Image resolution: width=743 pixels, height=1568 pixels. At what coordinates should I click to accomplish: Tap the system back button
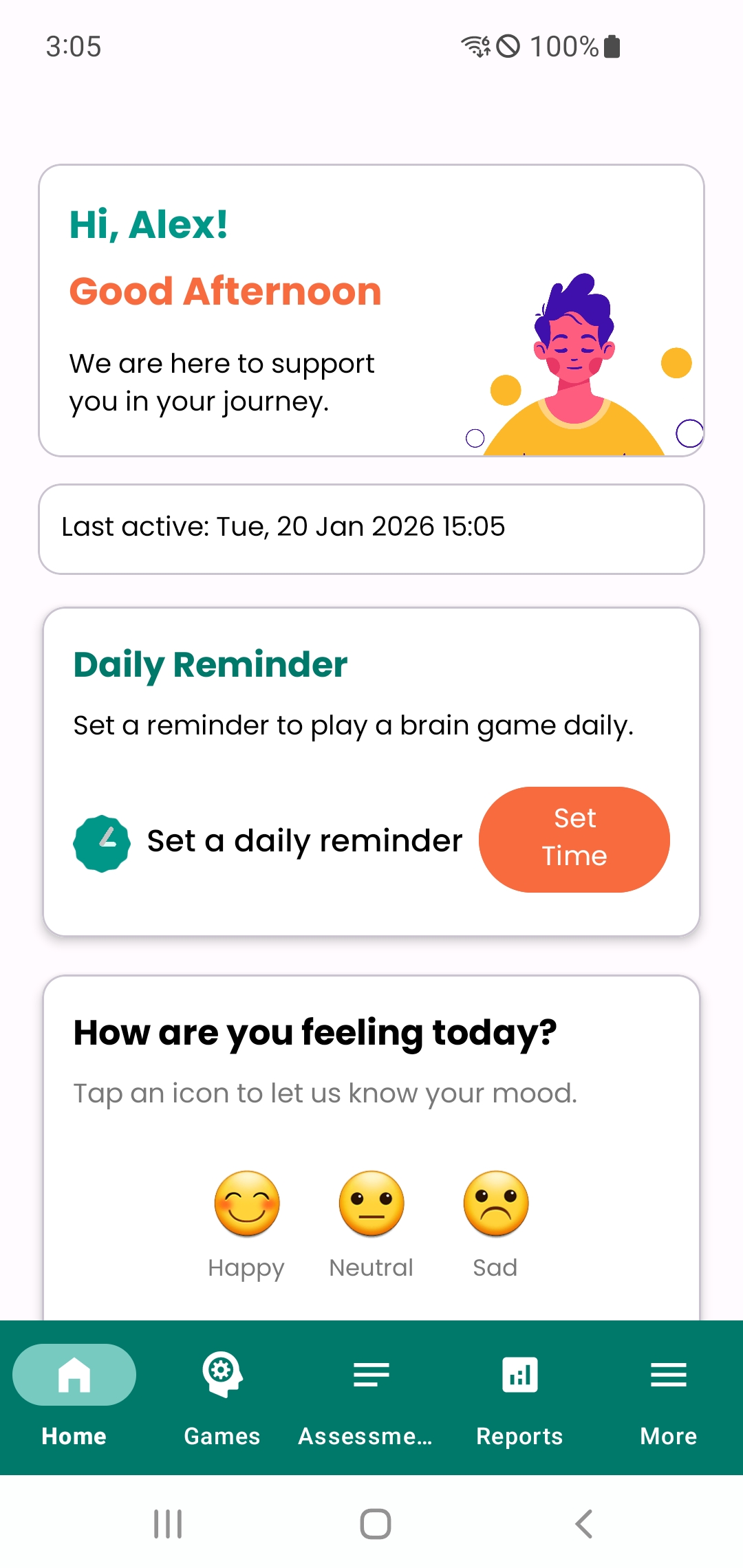(x=583, y=1524)
